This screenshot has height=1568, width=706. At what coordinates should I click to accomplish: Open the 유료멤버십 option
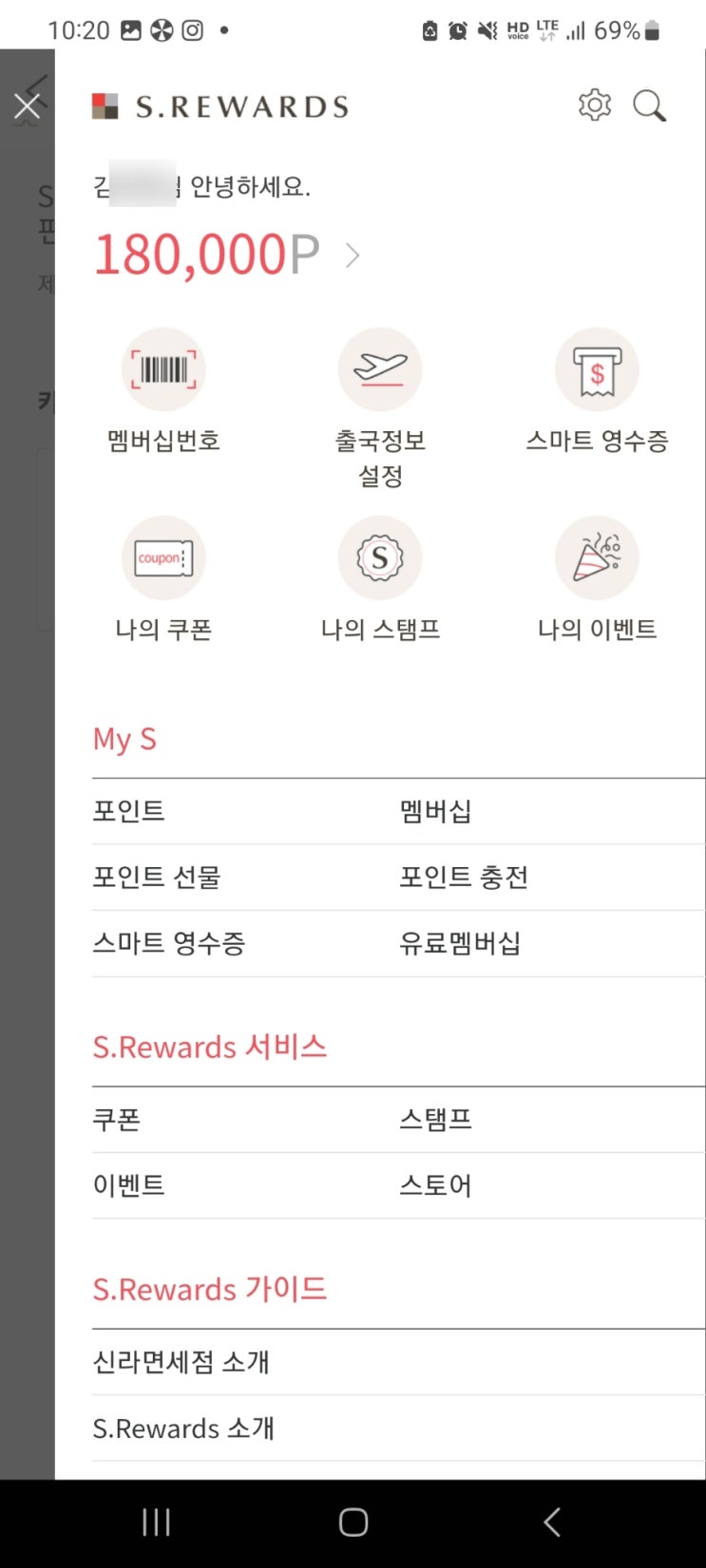tap(462, 943)
